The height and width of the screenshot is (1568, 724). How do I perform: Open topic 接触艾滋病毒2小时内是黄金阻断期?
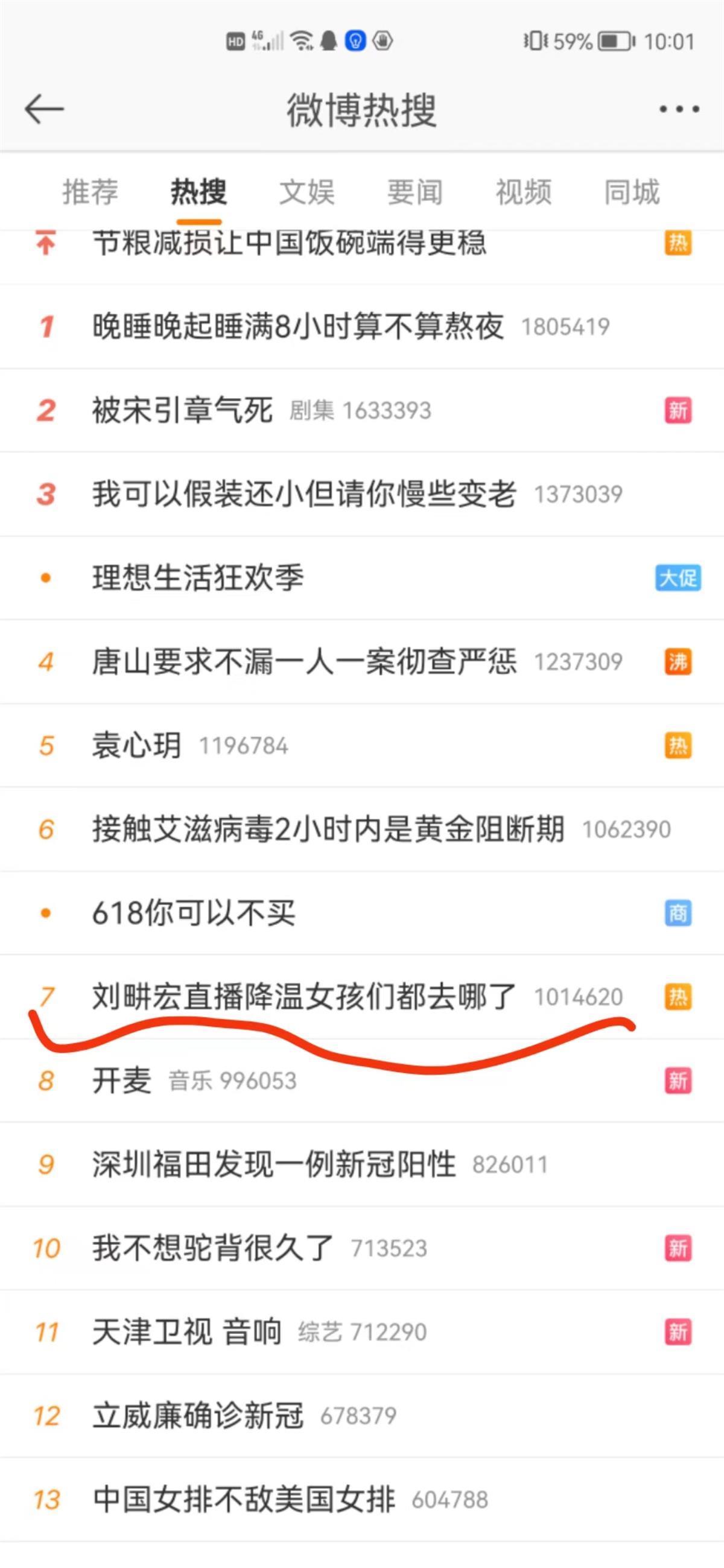coord(328,829)
